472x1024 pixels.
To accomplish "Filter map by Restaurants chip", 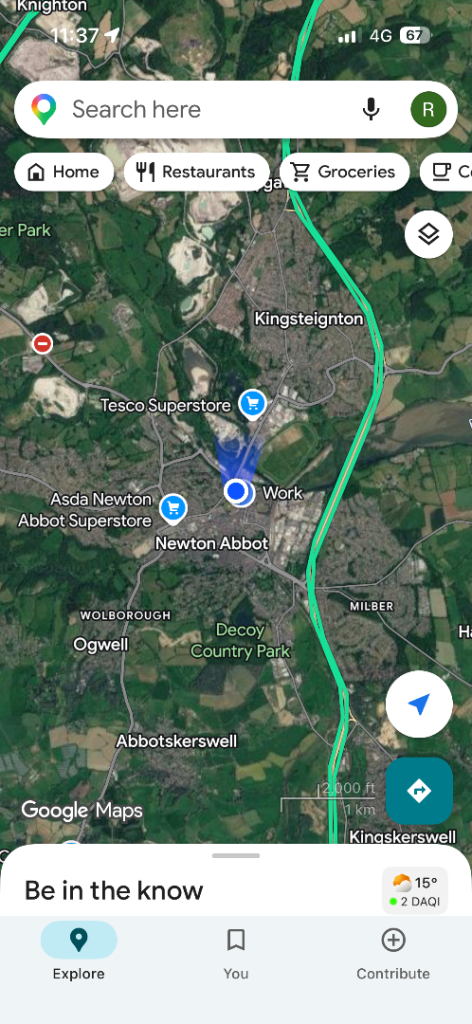I will click(197, 172).
